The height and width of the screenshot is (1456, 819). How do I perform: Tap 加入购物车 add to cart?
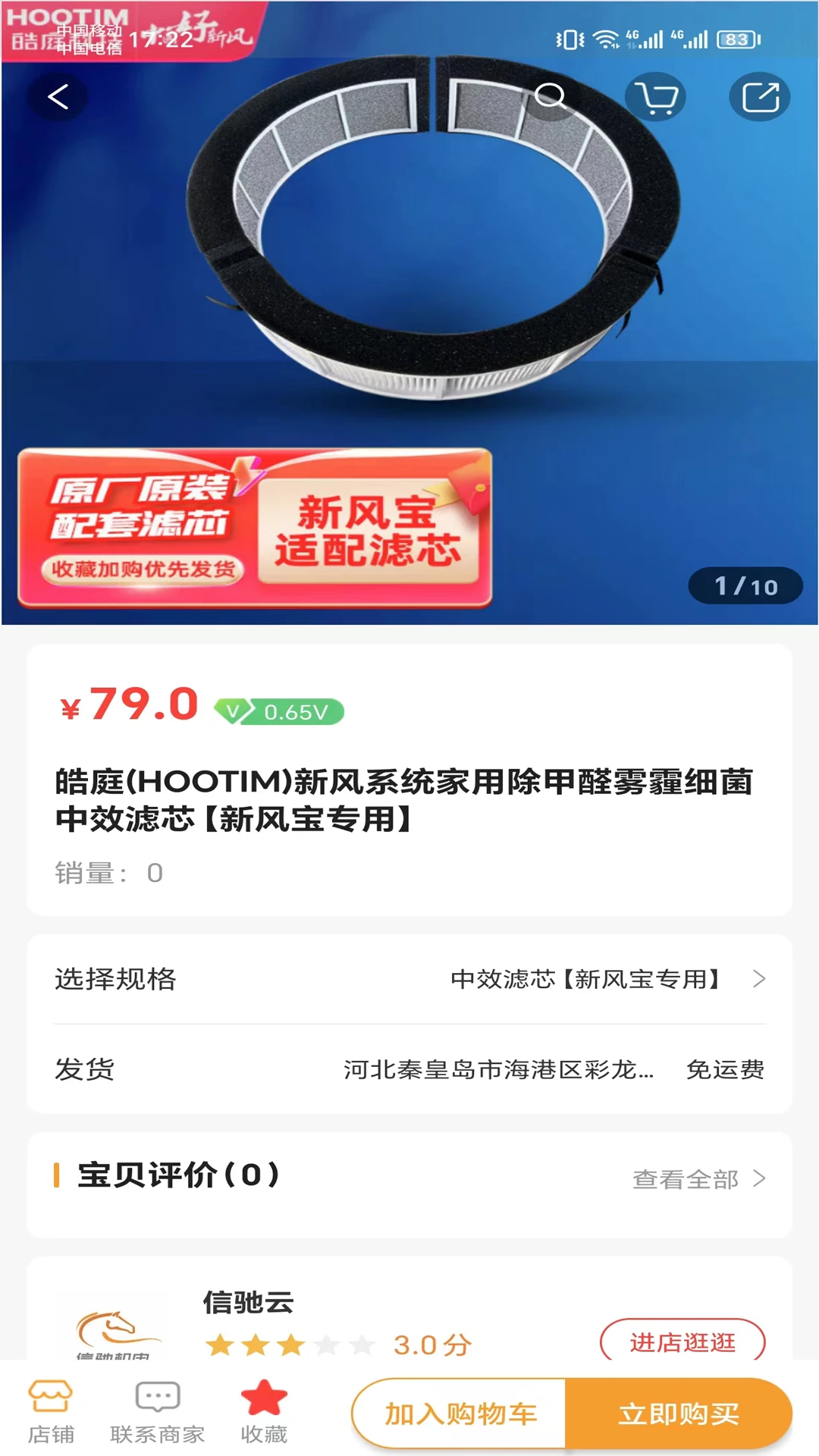[x=462, y=1412]
